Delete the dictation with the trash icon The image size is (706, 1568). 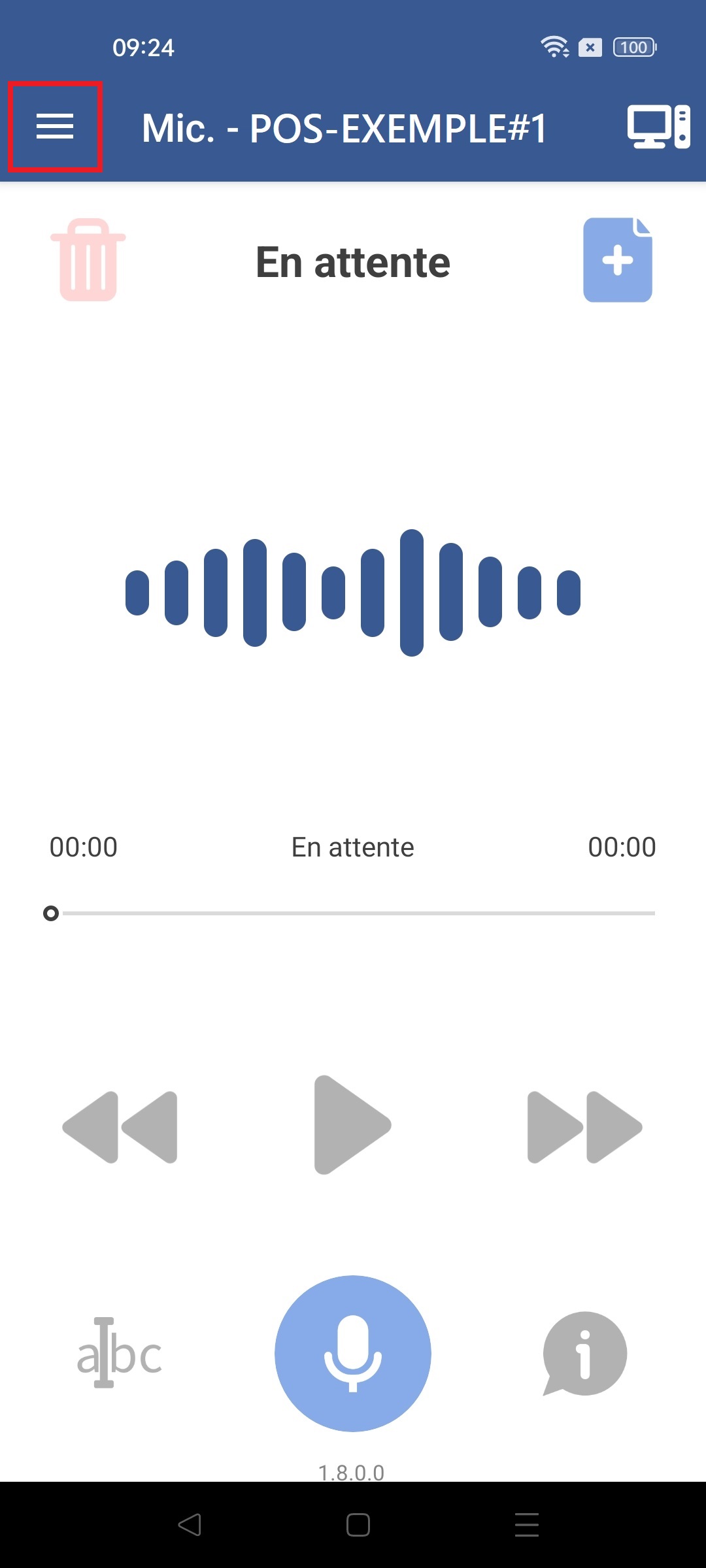(x=88, y=260)
